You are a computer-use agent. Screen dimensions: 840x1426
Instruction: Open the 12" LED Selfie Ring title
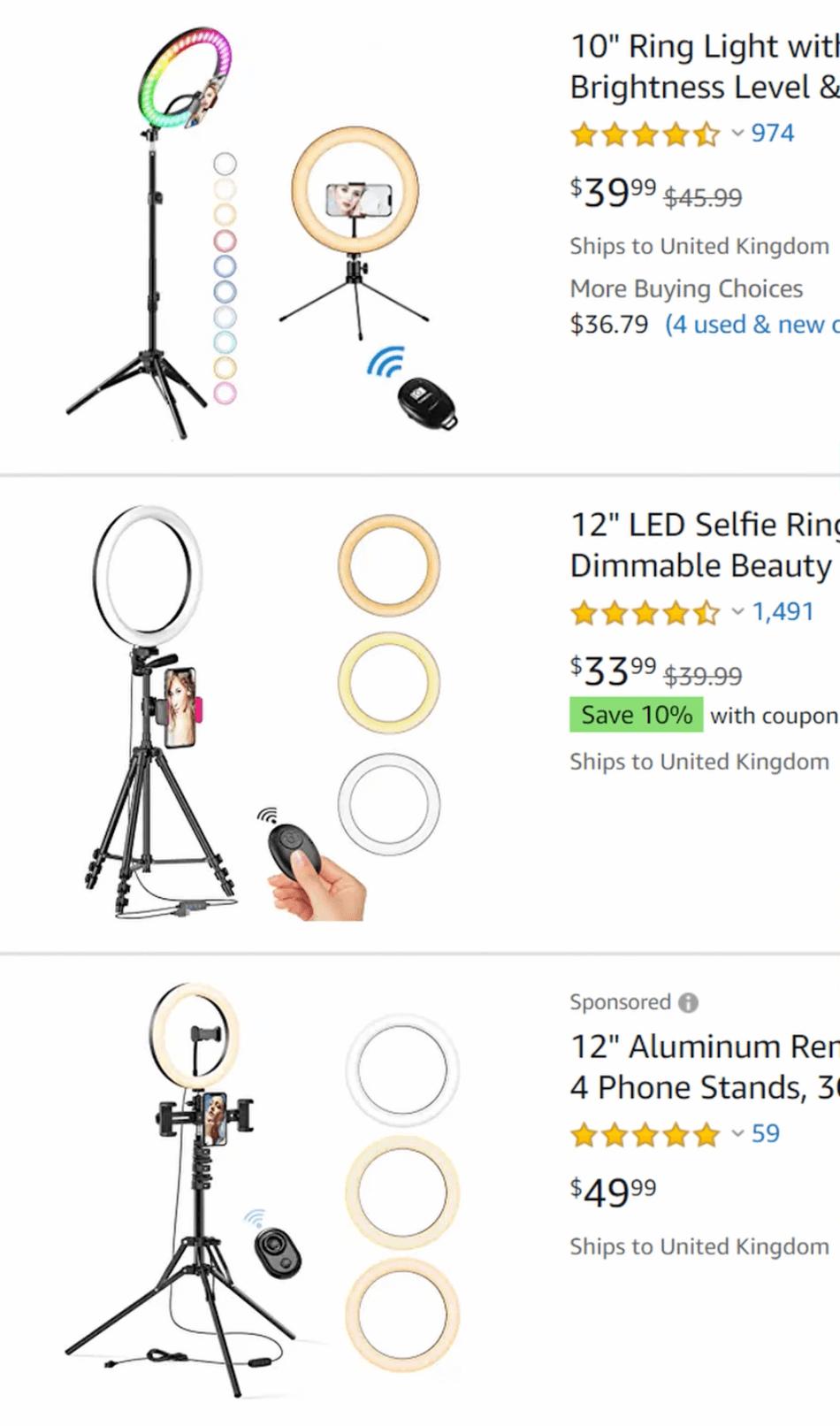pos(704,545)
